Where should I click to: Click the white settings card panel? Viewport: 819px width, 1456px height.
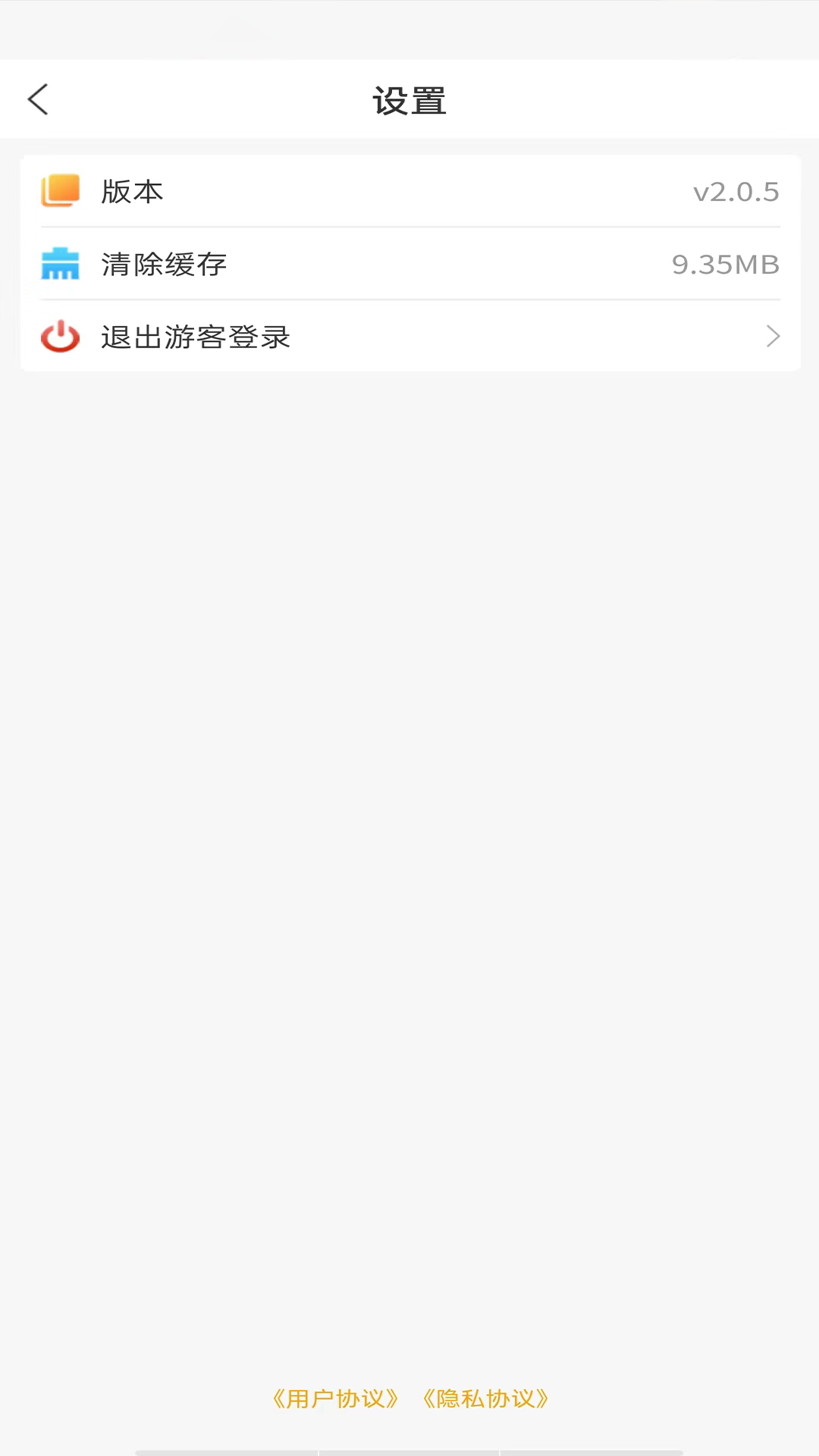tap(409, 263)
